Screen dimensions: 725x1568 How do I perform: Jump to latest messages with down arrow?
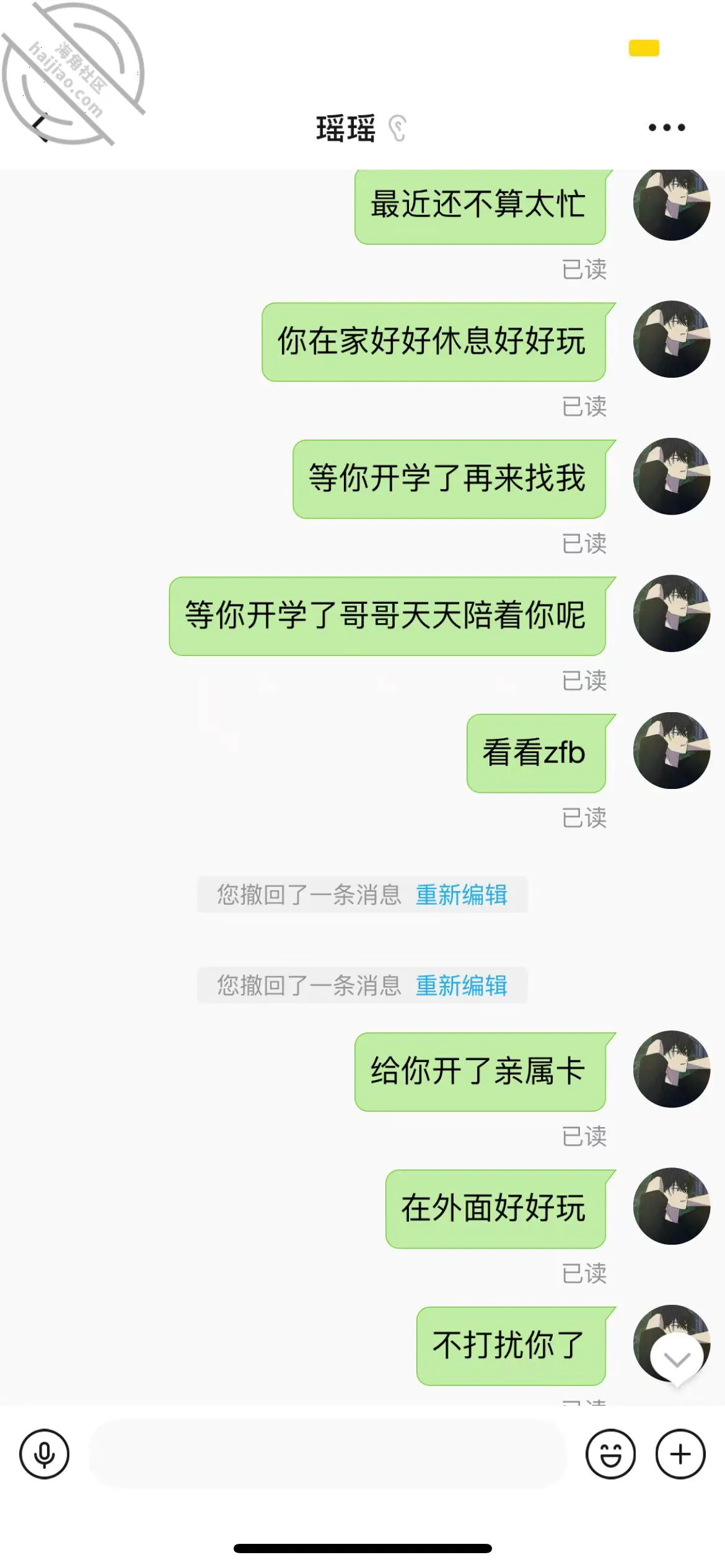677,1360
